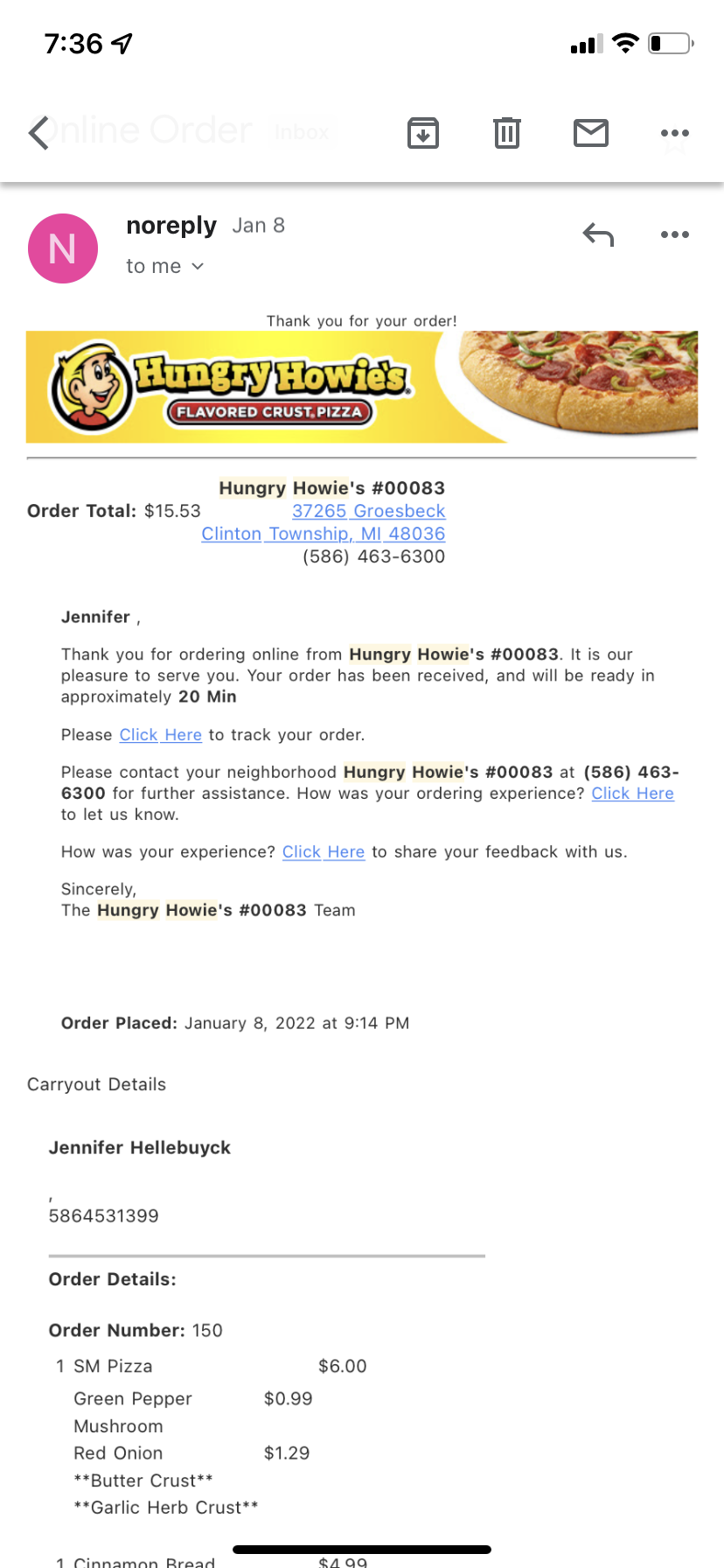Tap Click Here to share your feedback

[324, 852]
